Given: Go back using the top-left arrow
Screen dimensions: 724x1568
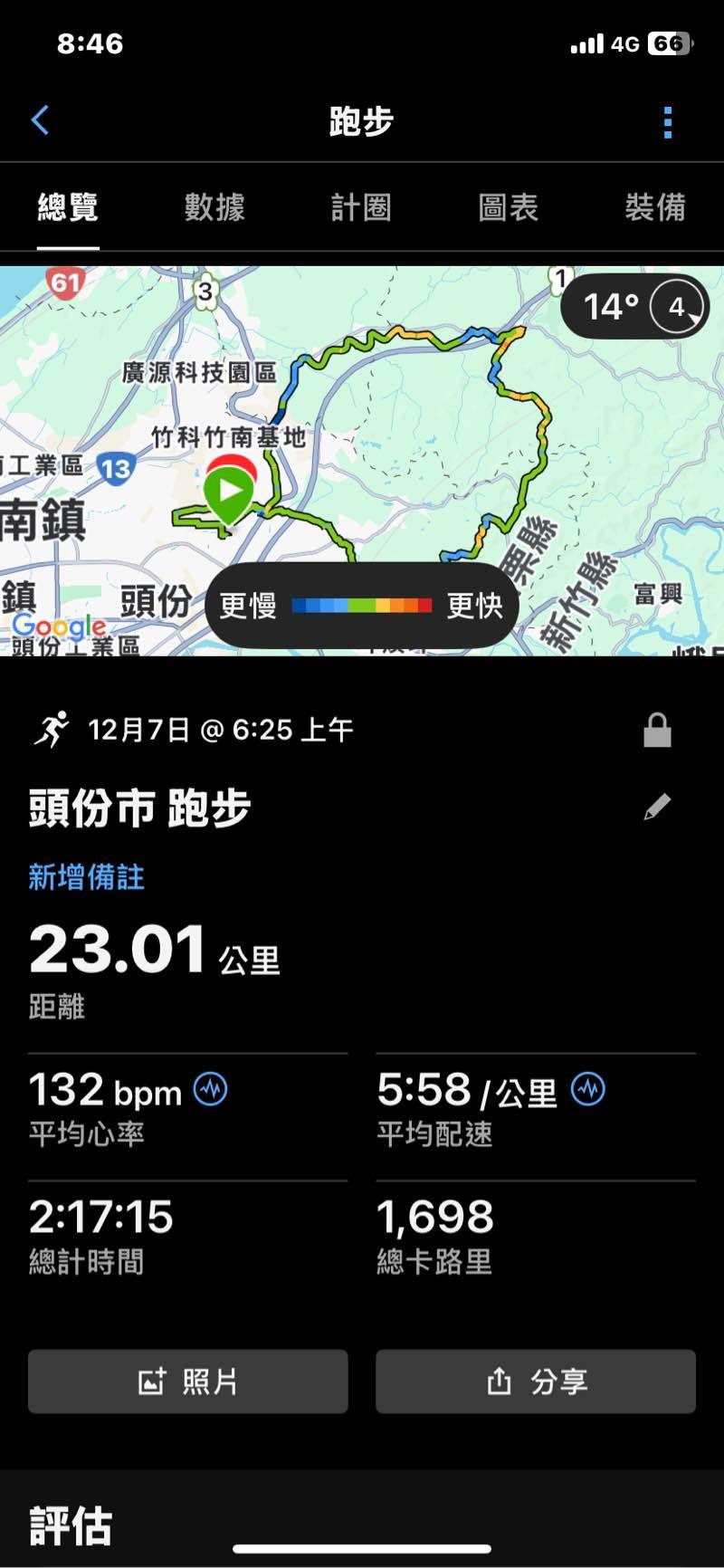Looking at the screenshot, I should point(41,120).
